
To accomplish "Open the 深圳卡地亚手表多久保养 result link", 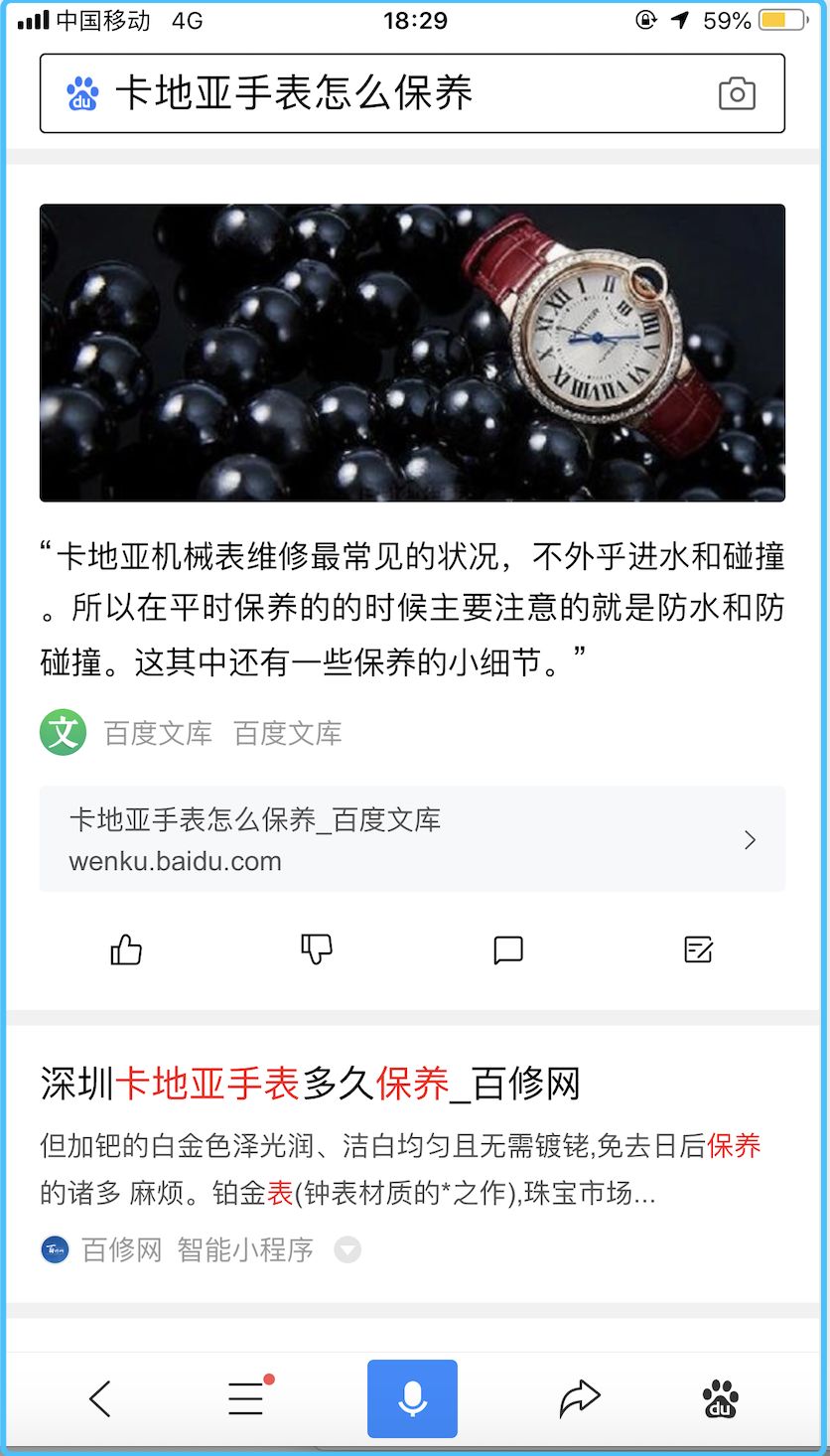I will [313, 1086].
